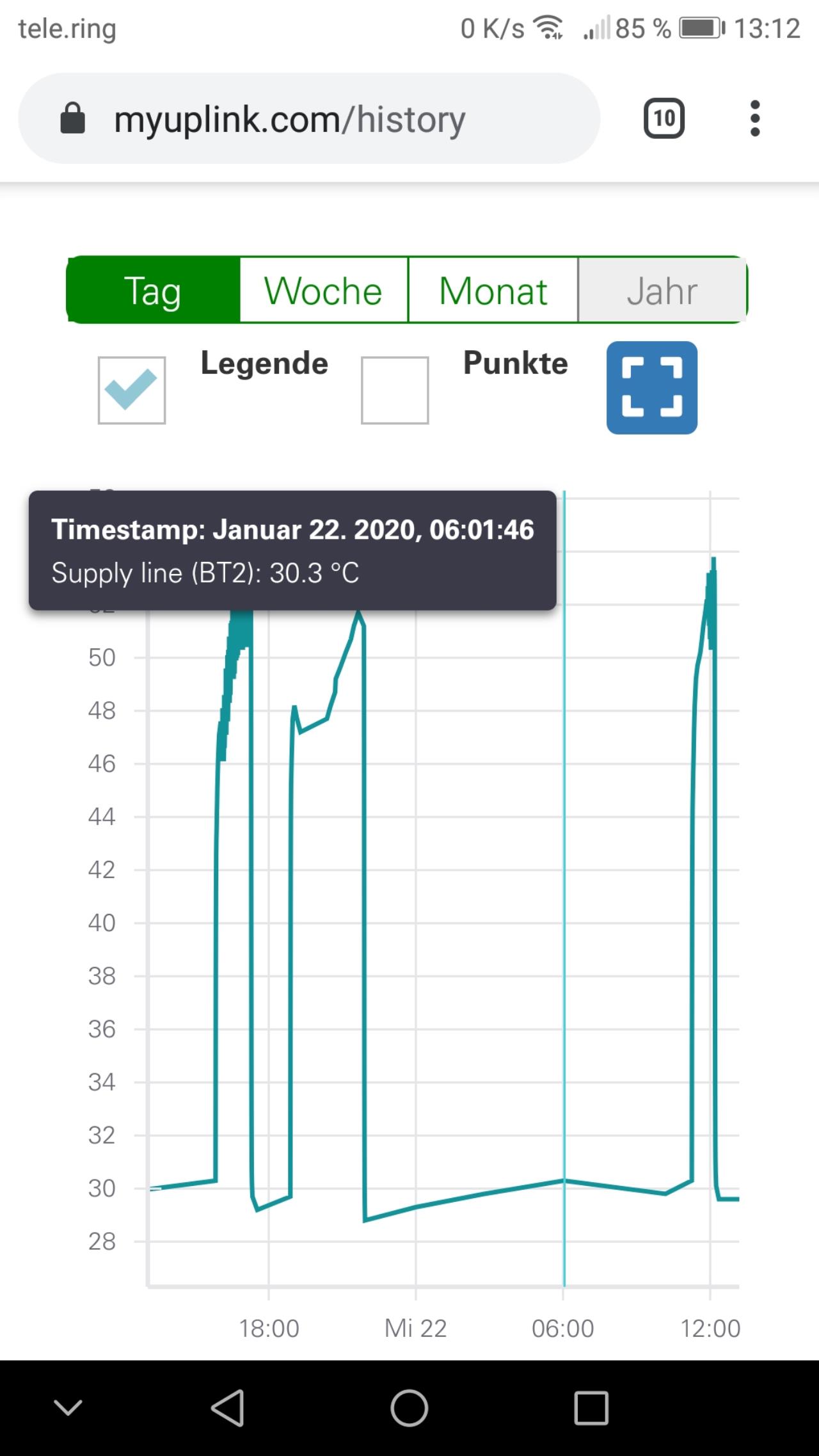Open the browser overflow menu
Image resolution: width=819 pixels, height=1456 pixels.
[755, 118]
